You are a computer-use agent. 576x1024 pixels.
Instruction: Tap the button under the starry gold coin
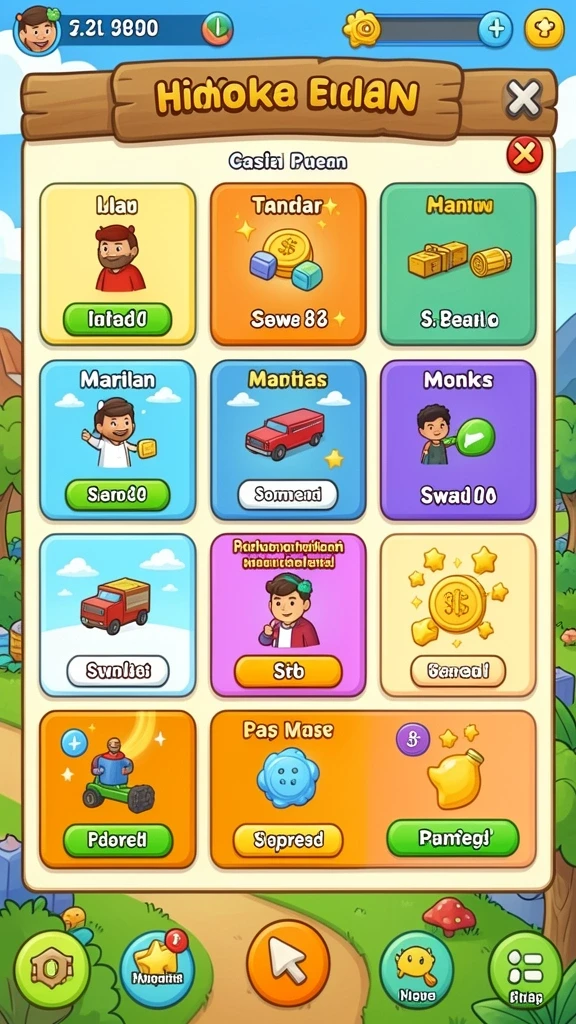[x=458, y=671]
